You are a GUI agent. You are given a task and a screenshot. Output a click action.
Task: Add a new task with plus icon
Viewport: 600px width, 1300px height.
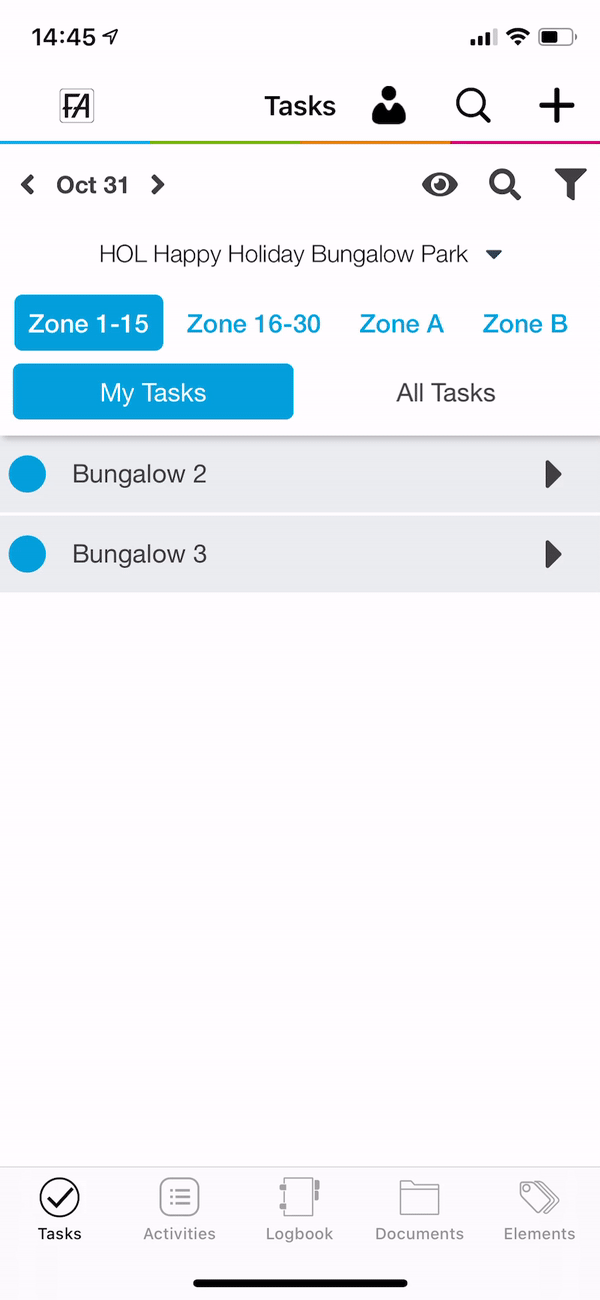[556, 105]
